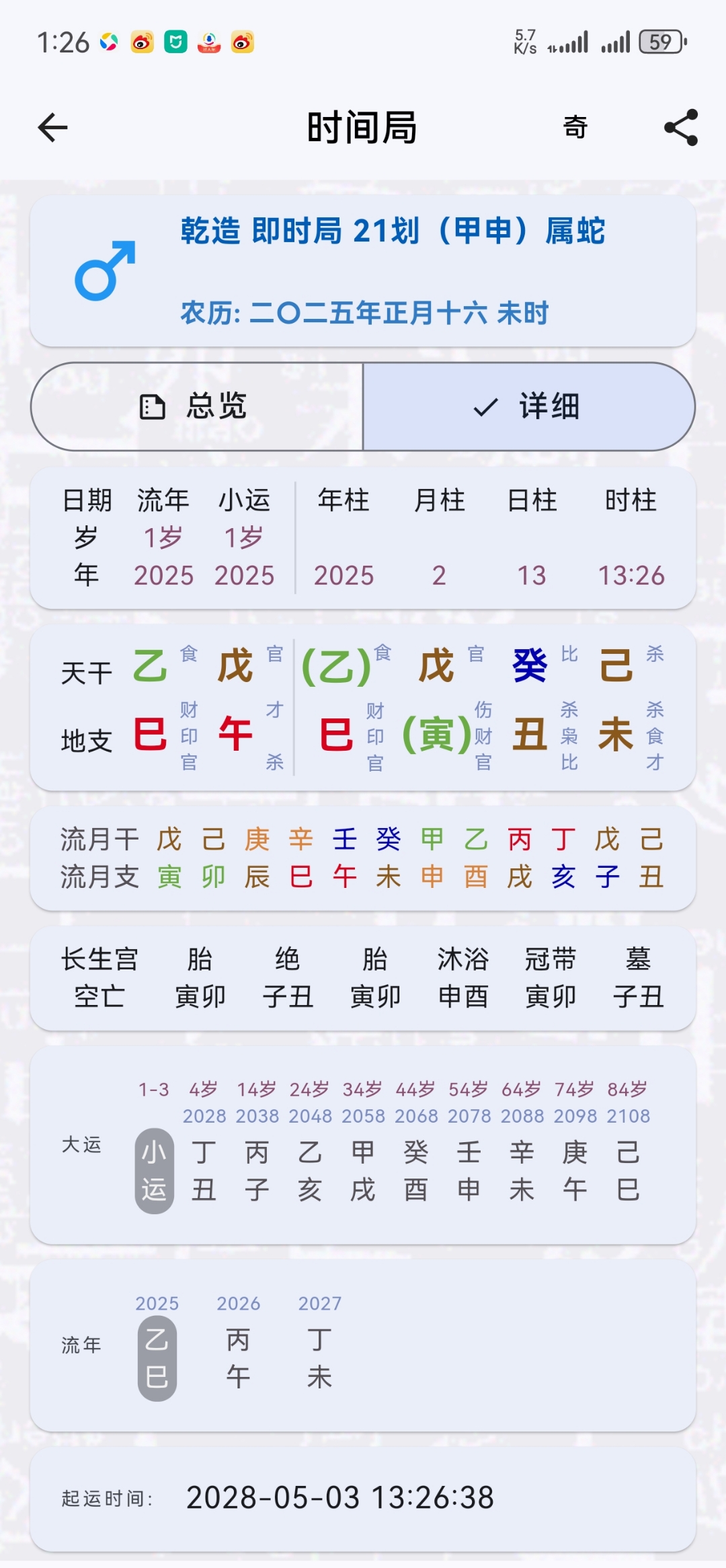Select the 小运 pill in the 大运 row
The height and width of the screenshot is (1568, 726).
(x=153, y=1170)
